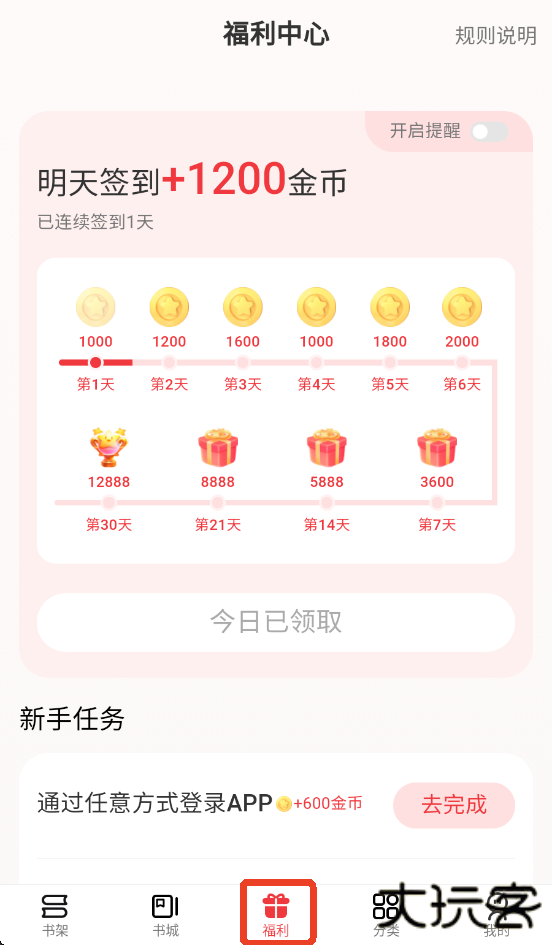The width and height of the screenshot is (552, 945).
Task: Switch to the 书架 tab
Action: (55, 915)
